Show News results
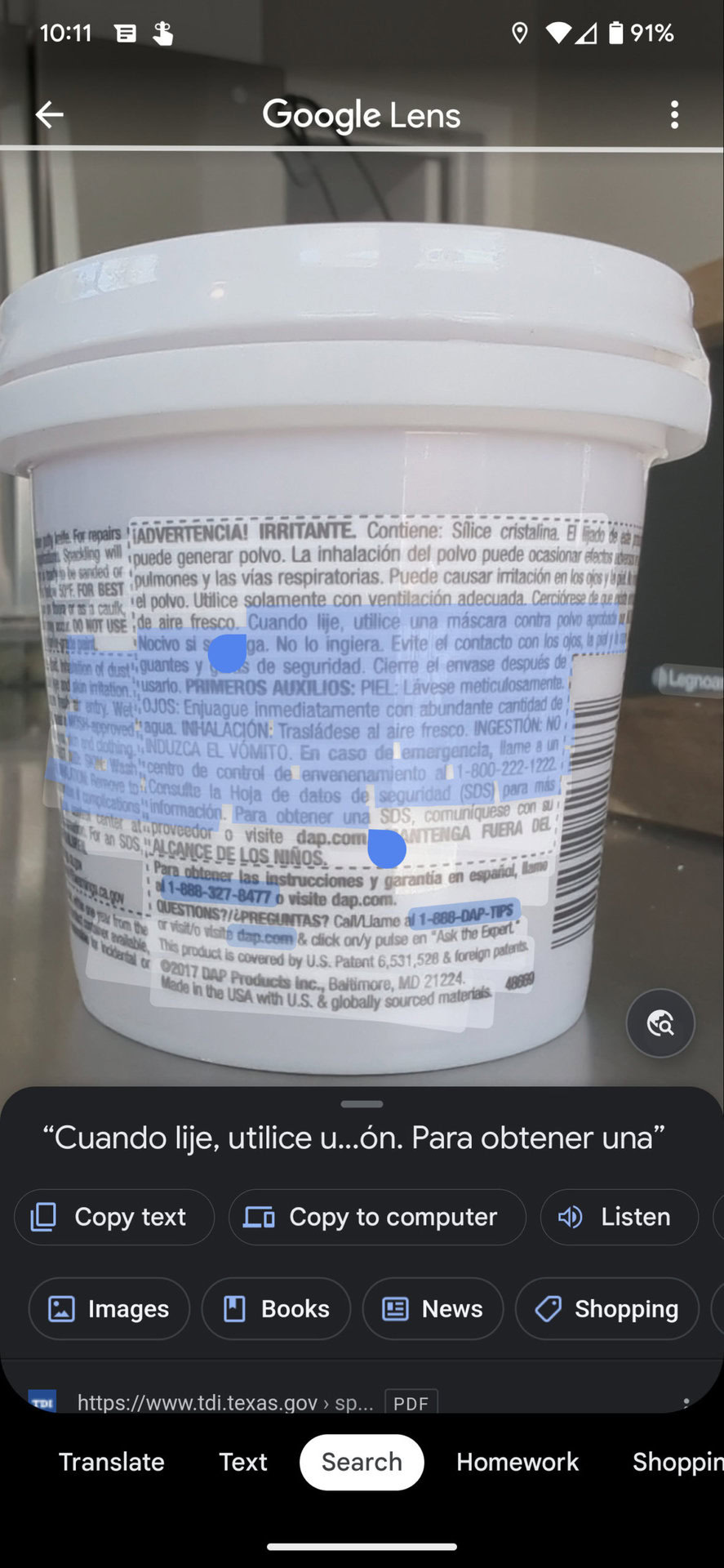The width and height of the screenshot is (724, 1568). click(433, 1309)
